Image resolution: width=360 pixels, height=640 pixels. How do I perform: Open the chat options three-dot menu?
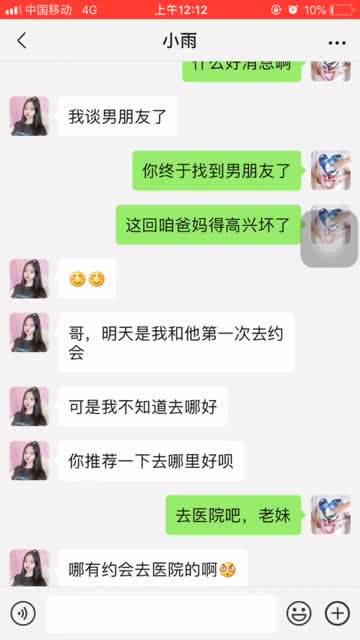[337, 42]
